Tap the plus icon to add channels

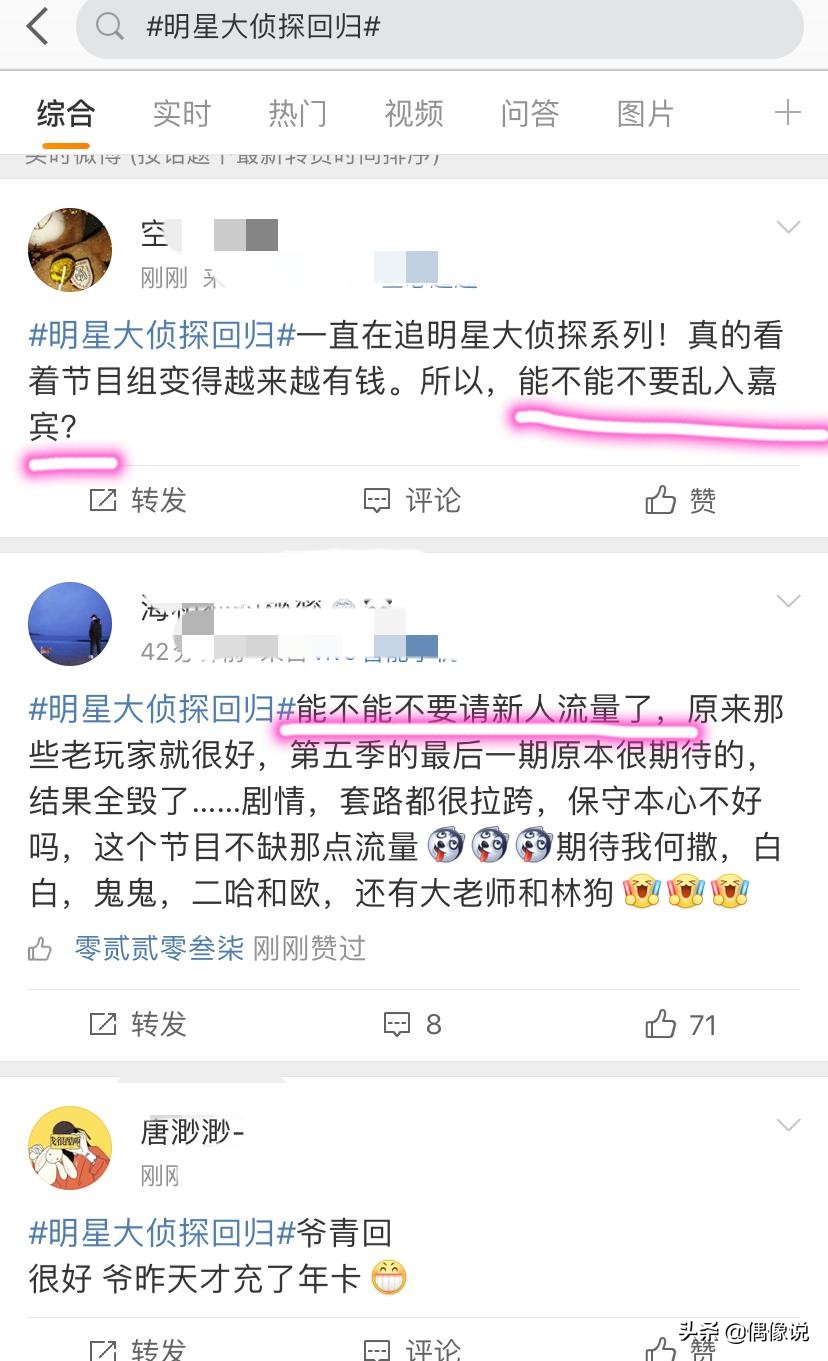point(788,113)
